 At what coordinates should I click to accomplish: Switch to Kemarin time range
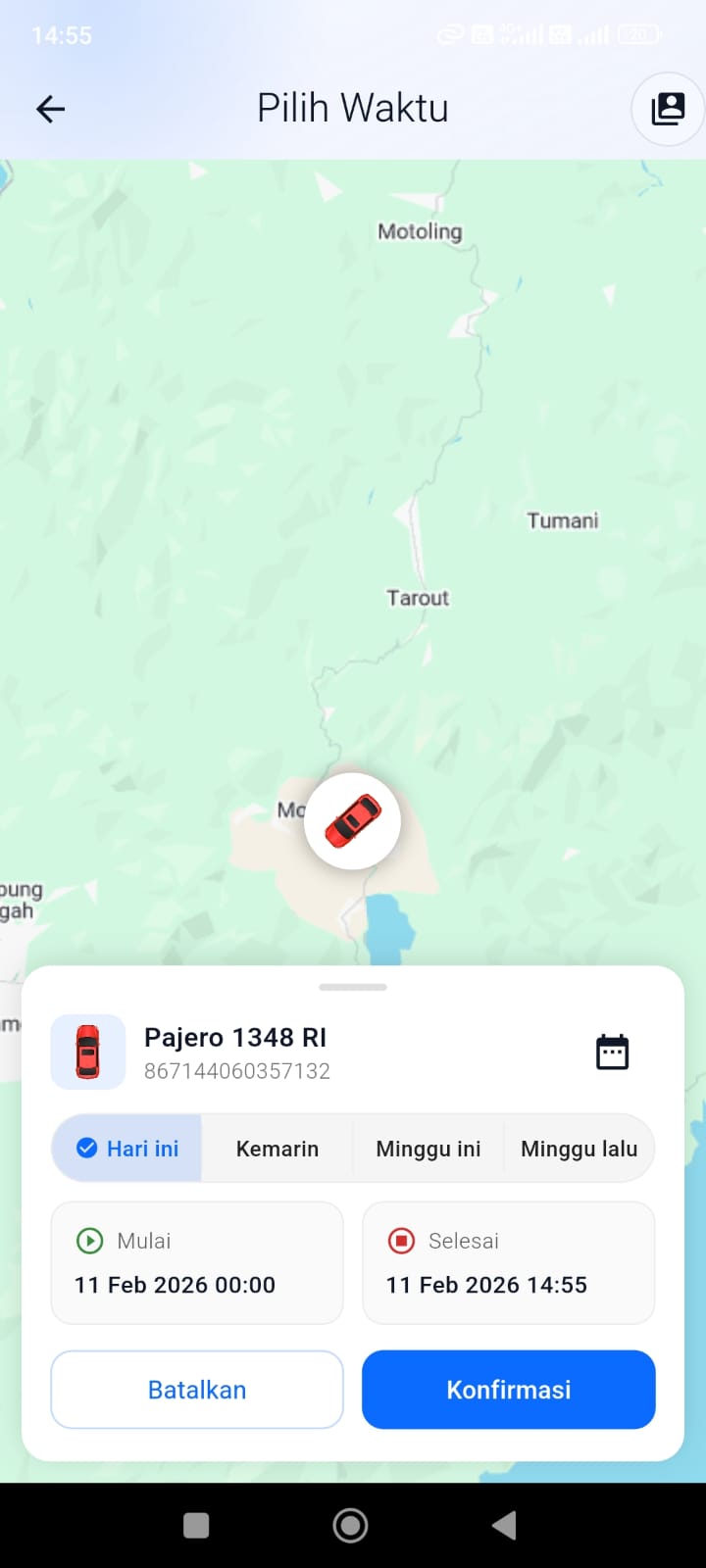coord(277,1149)
